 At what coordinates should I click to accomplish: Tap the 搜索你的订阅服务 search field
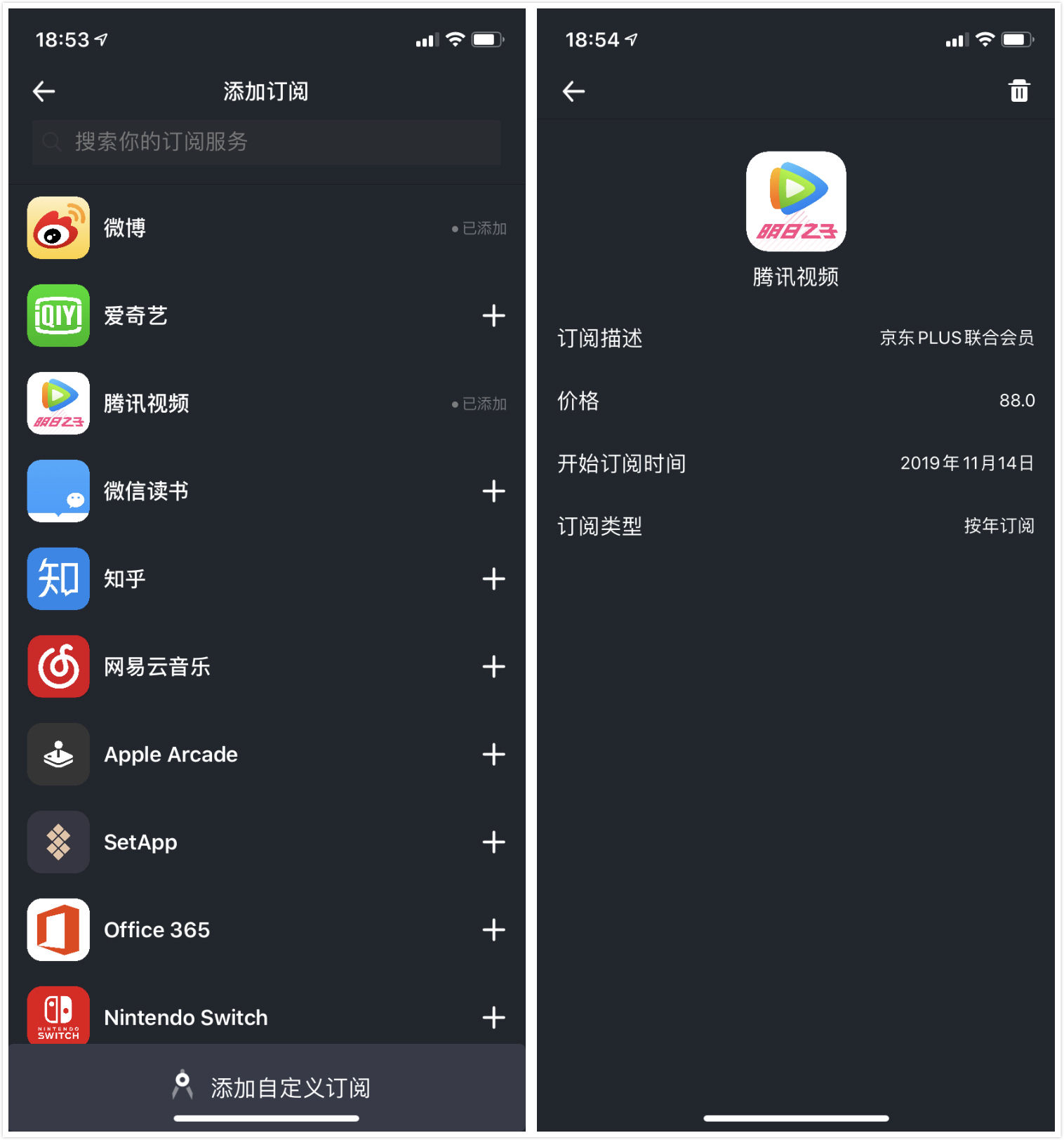[266, 142]
